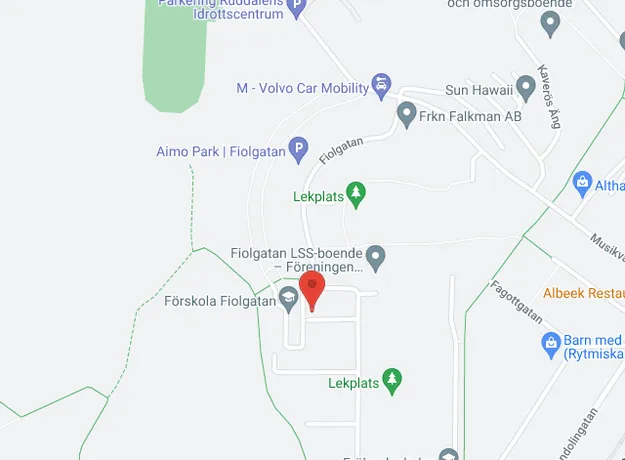Screen dimensions: 625x460
Task: Select the Albeek restaurant label
Action: [583, 294]
